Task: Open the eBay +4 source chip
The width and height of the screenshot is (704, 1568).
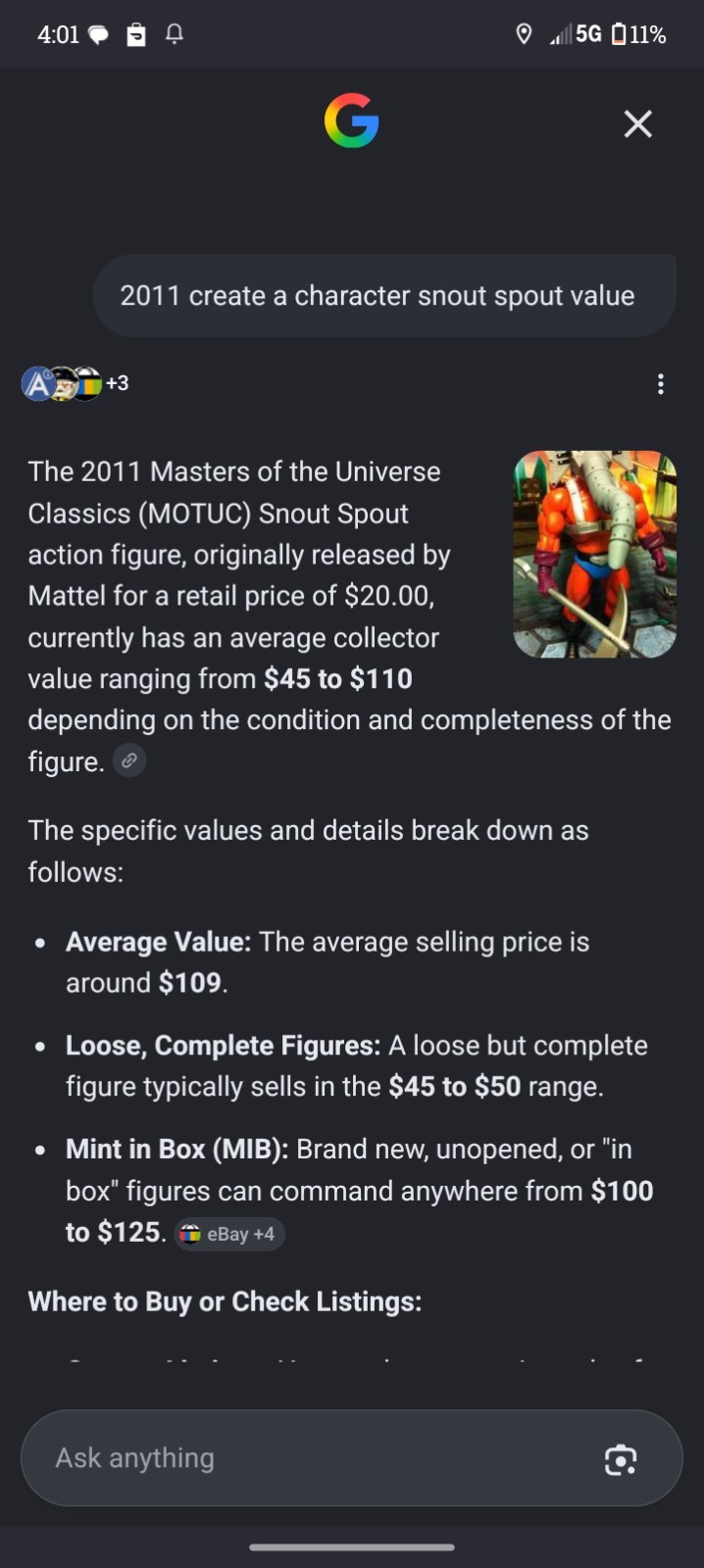Action: pyautogui.click(x=229, y=1234)
